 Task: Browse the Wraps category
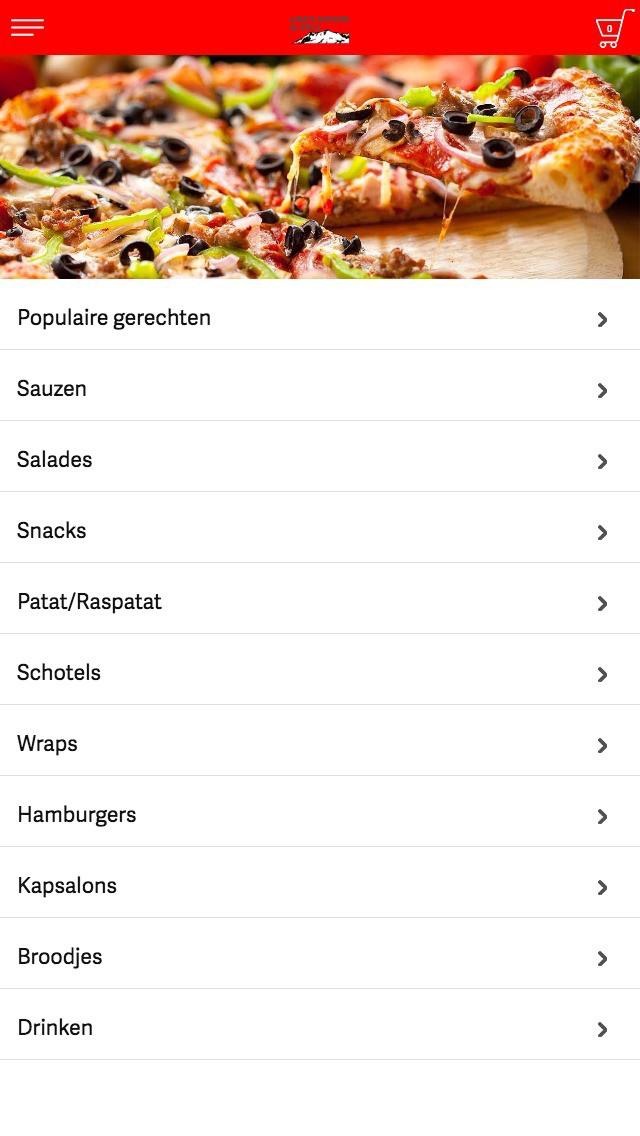(x=320, y=744)
